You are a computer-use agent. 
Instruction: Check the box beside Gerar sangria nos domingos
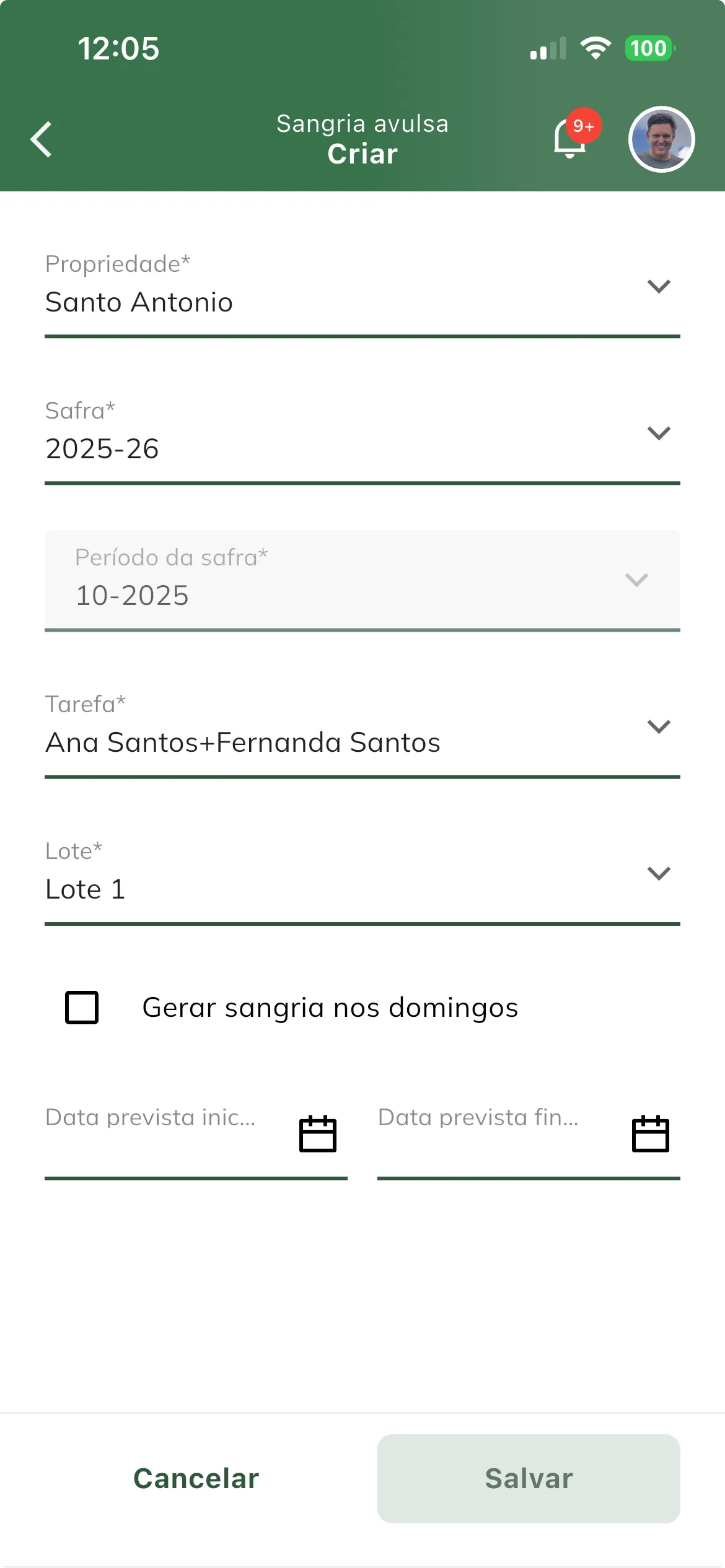coord(81,1007)
